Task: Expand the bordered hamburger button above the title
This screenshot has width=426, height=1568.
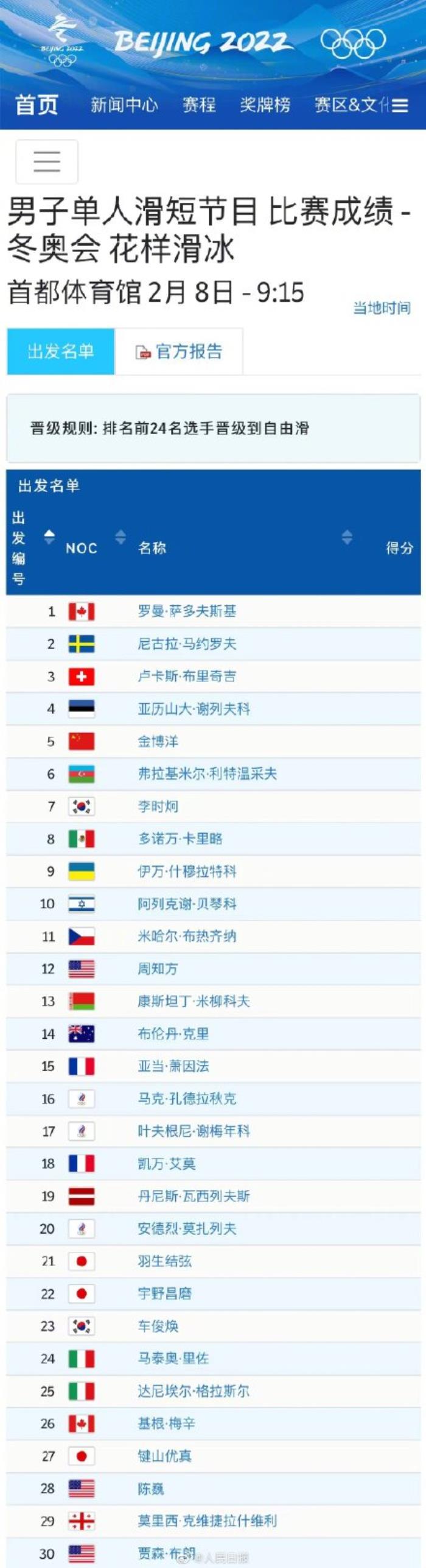Action: 47,161
